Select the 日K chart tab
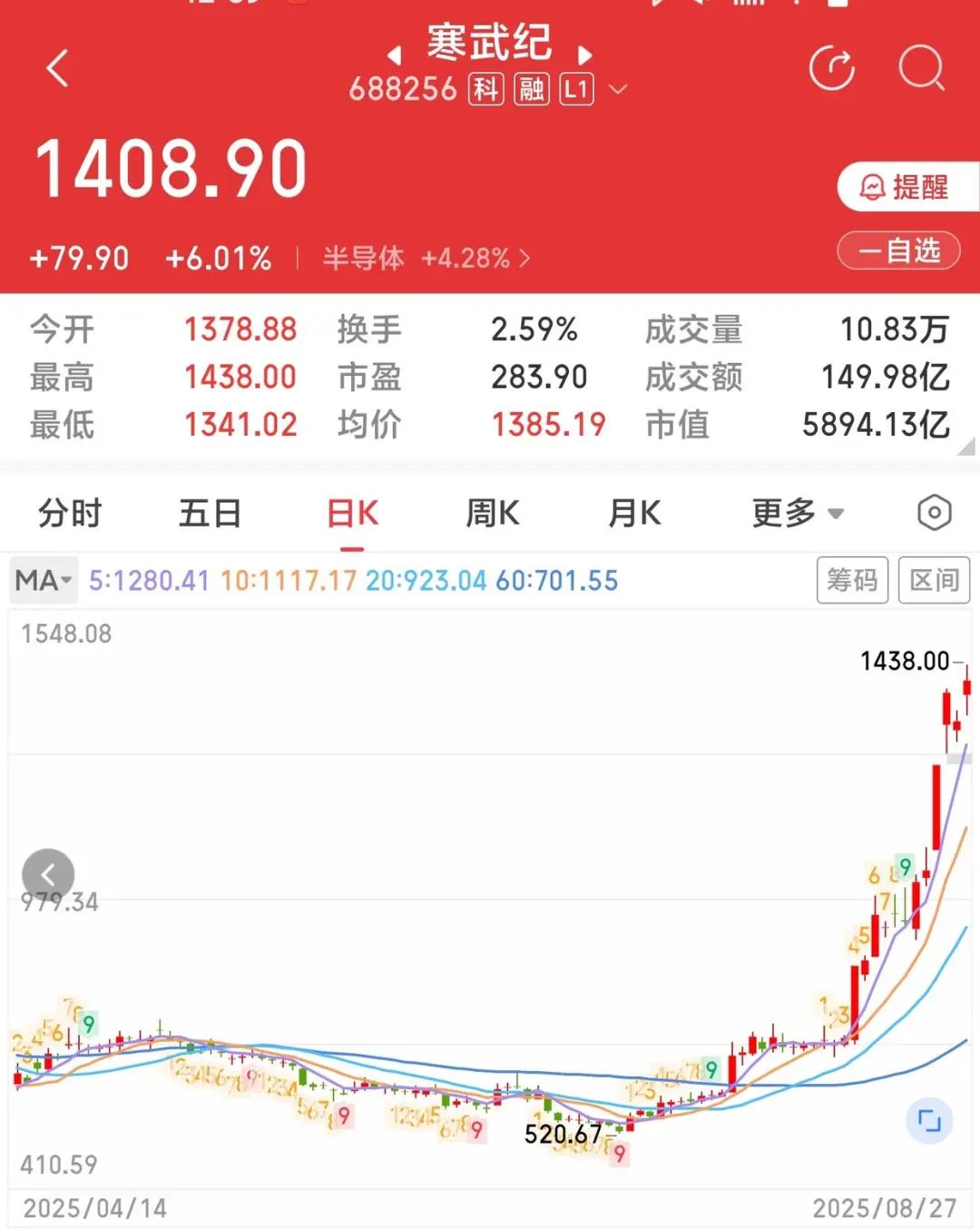Image resolution: width=980 pixels, height=1229 pixels. point(352,514)
